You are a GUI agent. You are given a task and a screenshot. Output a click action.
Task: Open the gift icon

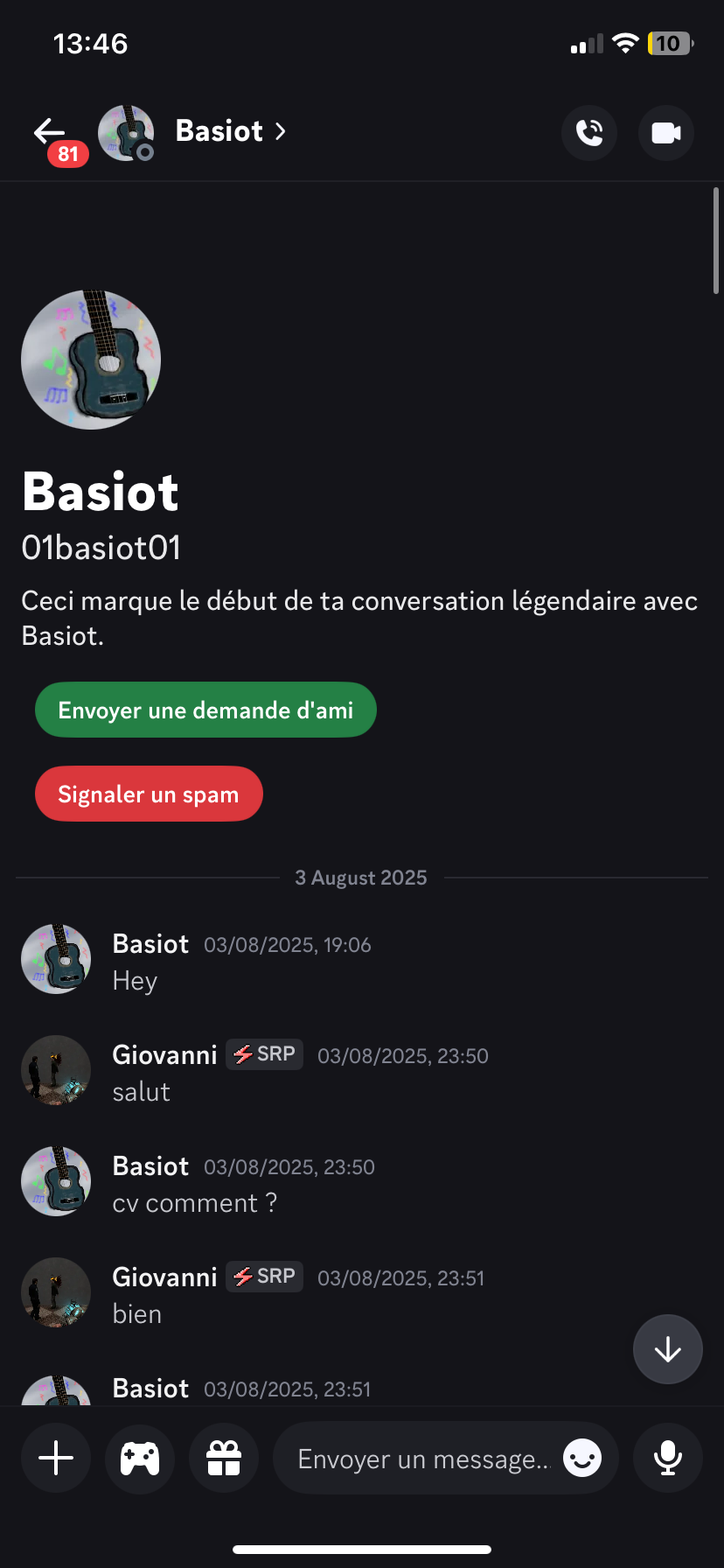(x=224, y=1458)
